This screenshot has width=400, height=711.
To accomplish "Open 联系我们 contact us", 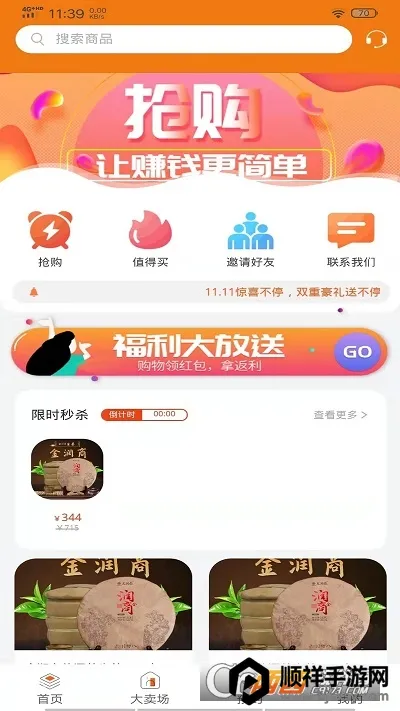I will (351, 239).
